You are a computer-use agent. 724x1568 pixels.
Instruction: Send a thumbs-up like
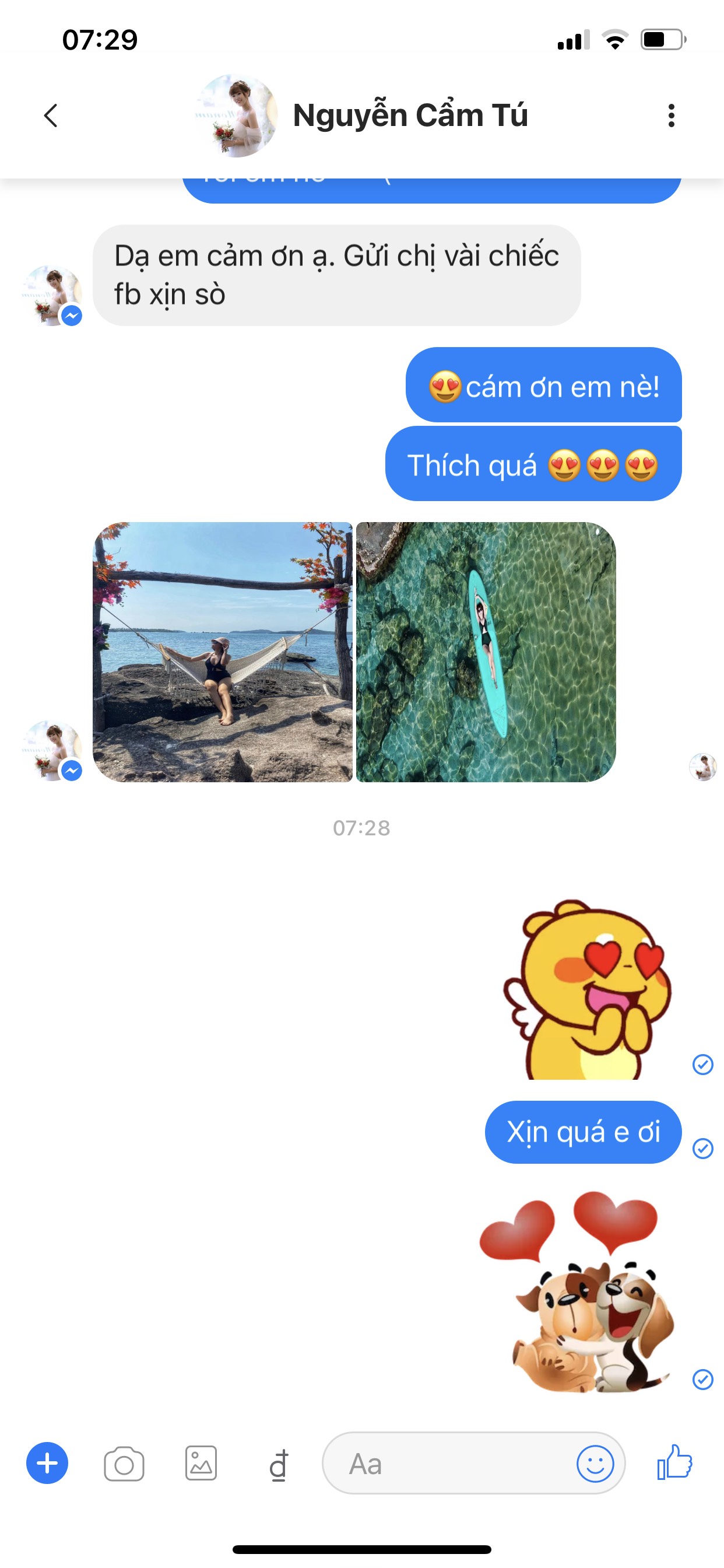tap(674, 1462)
